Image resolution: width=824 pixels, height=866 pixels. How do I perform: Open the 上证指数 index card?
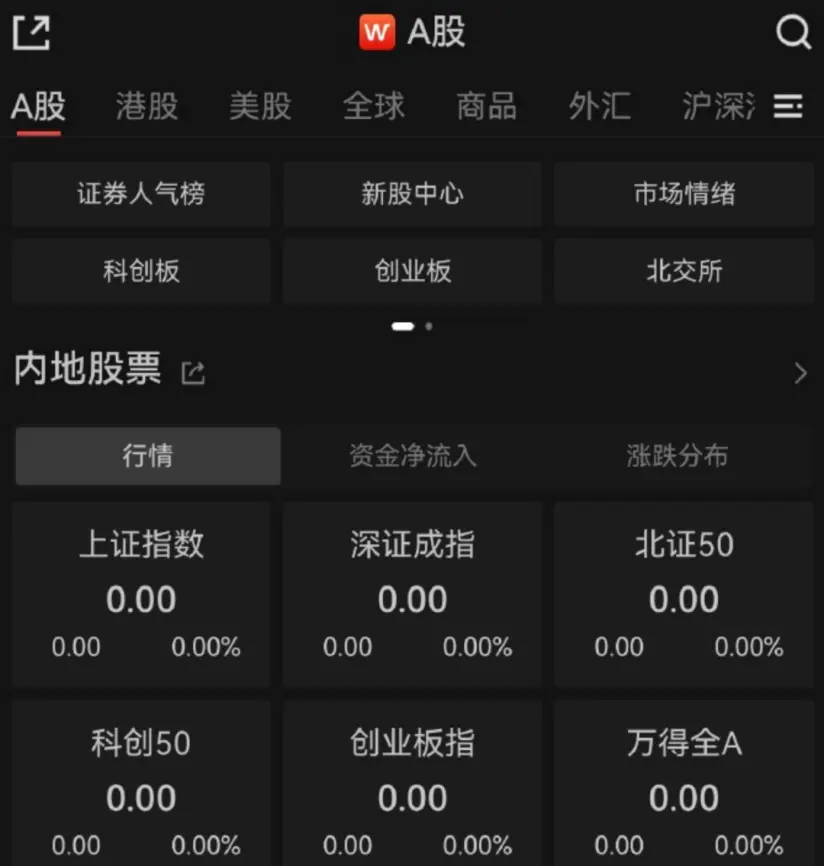pos(141,594)
